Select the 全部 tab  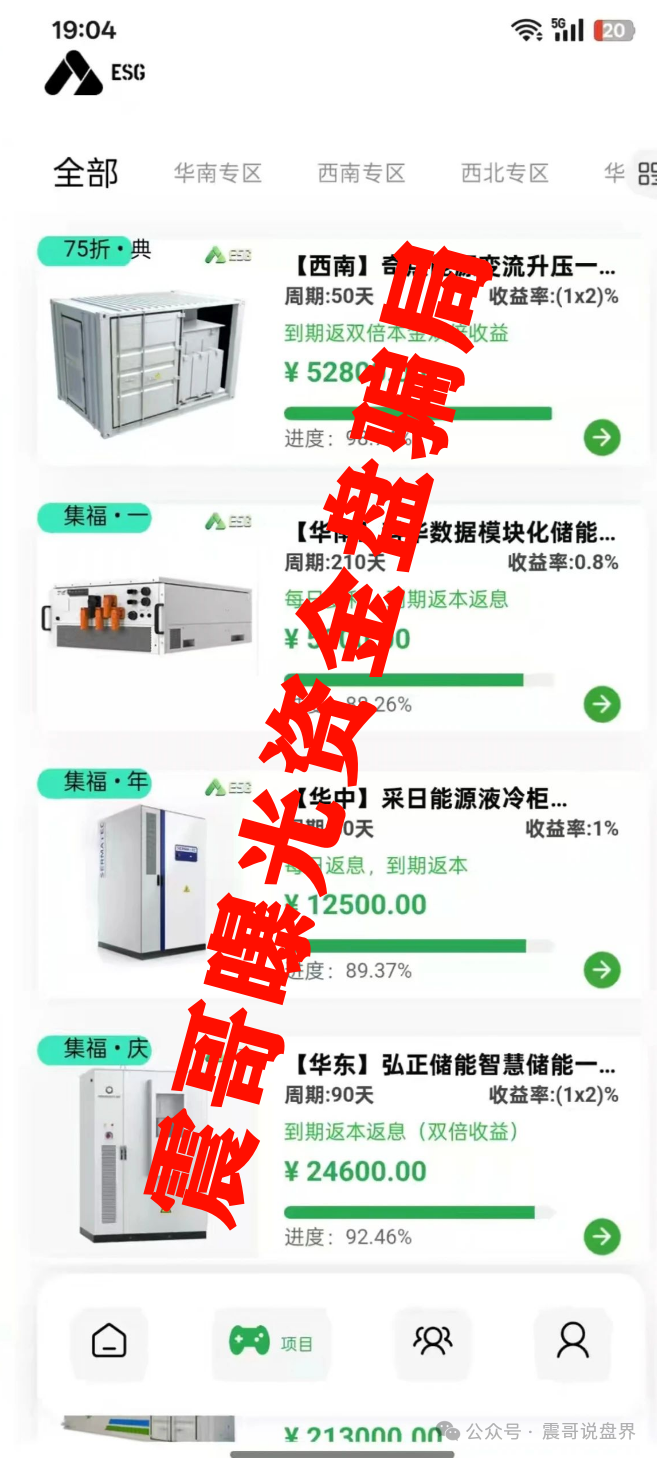coord(86,173)
